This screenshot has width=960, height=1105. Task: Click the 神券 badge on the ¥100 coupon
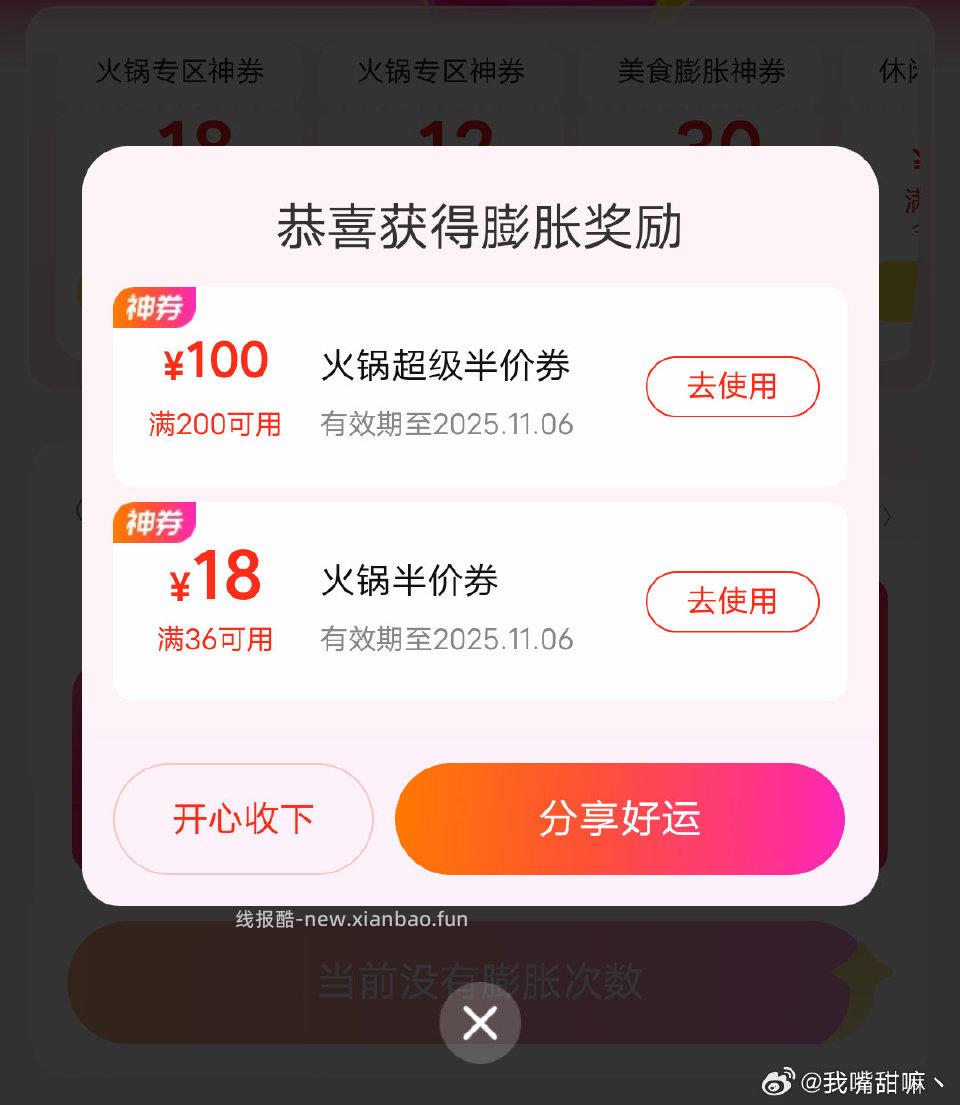153,307
